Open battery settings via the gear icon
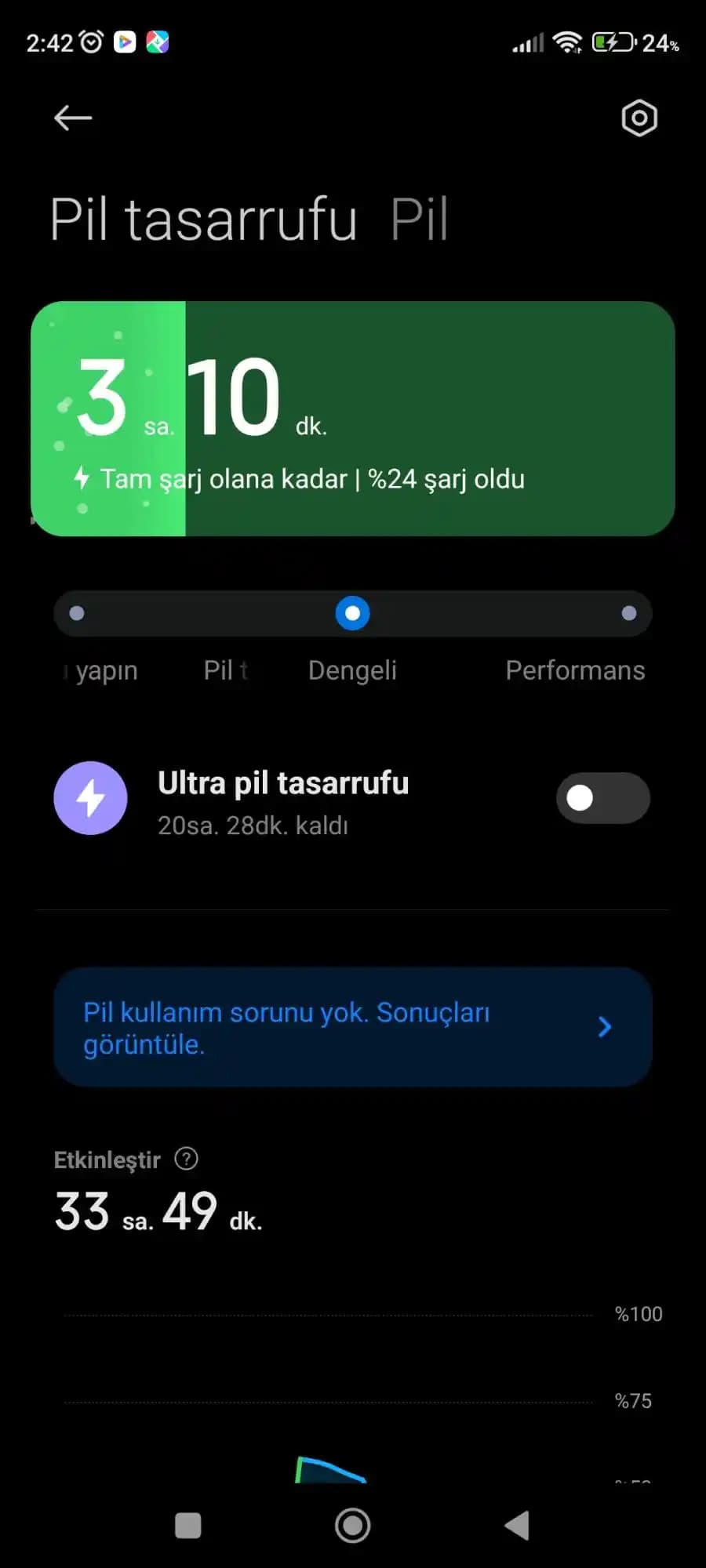Image resolution: width=706 pixels, height=1568 pixels. (x=638, y=118)
